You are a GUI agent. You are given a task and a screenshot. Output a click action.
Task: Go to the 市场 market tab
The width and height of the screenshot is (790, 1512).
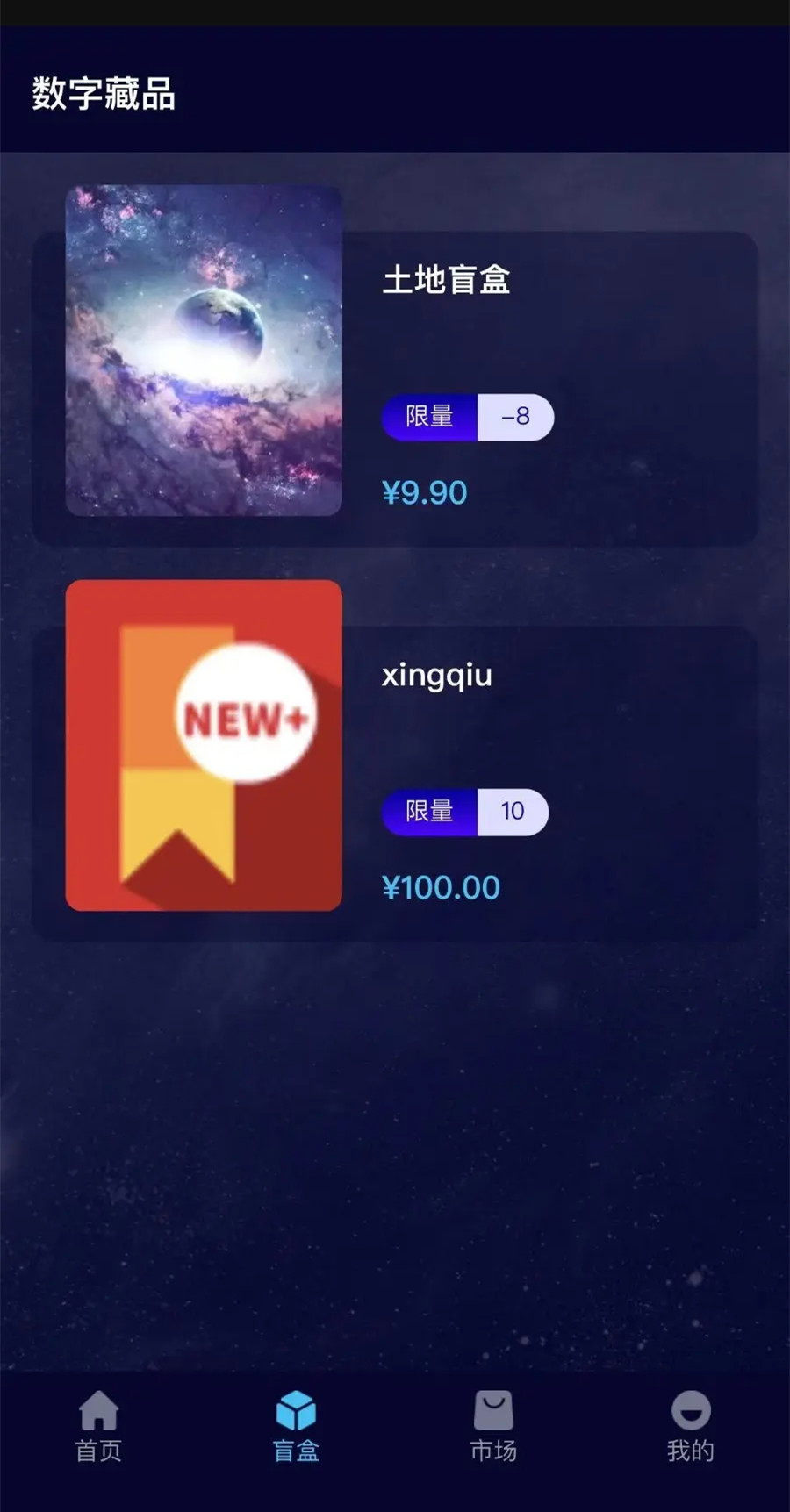pos(493,1428)
